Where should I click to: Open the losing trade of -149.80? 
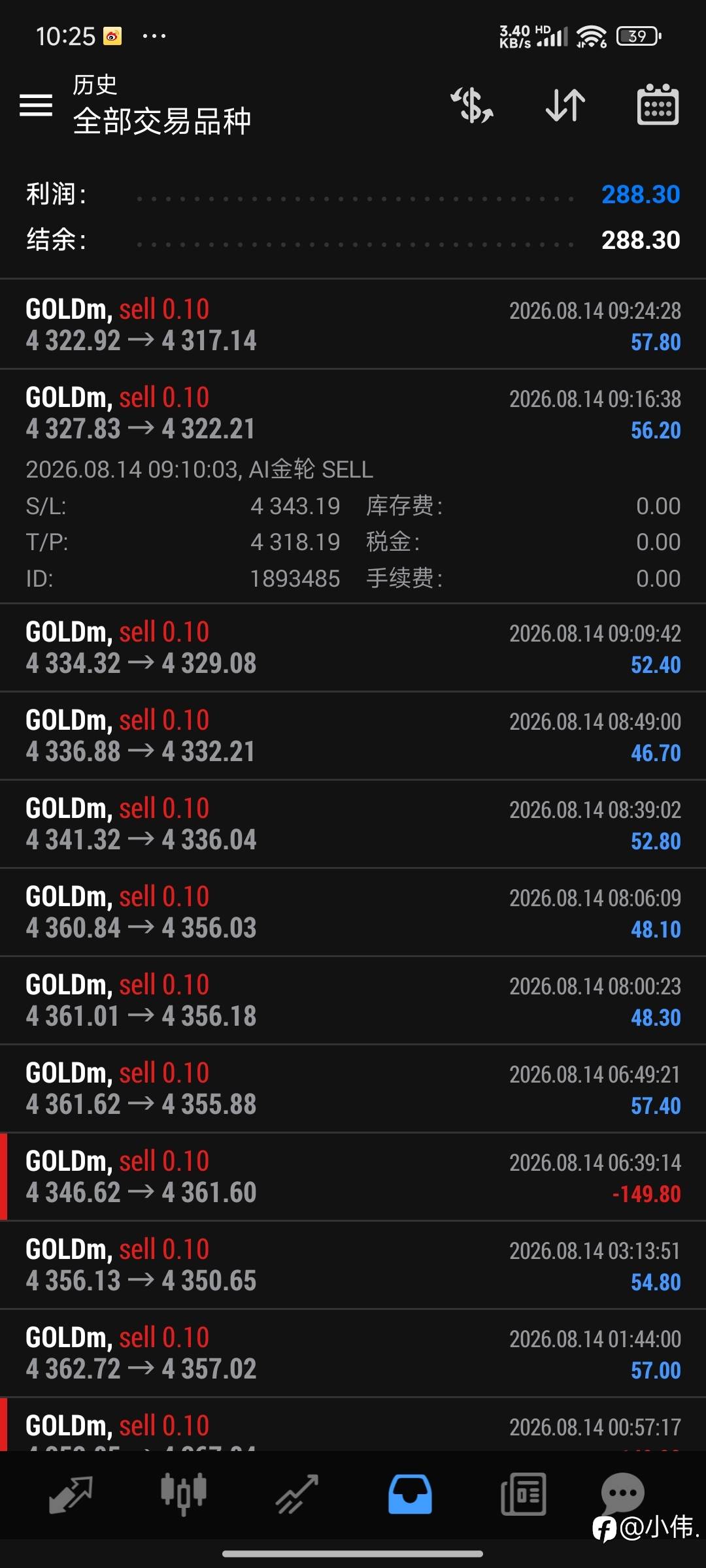(x=353, y=1177)
